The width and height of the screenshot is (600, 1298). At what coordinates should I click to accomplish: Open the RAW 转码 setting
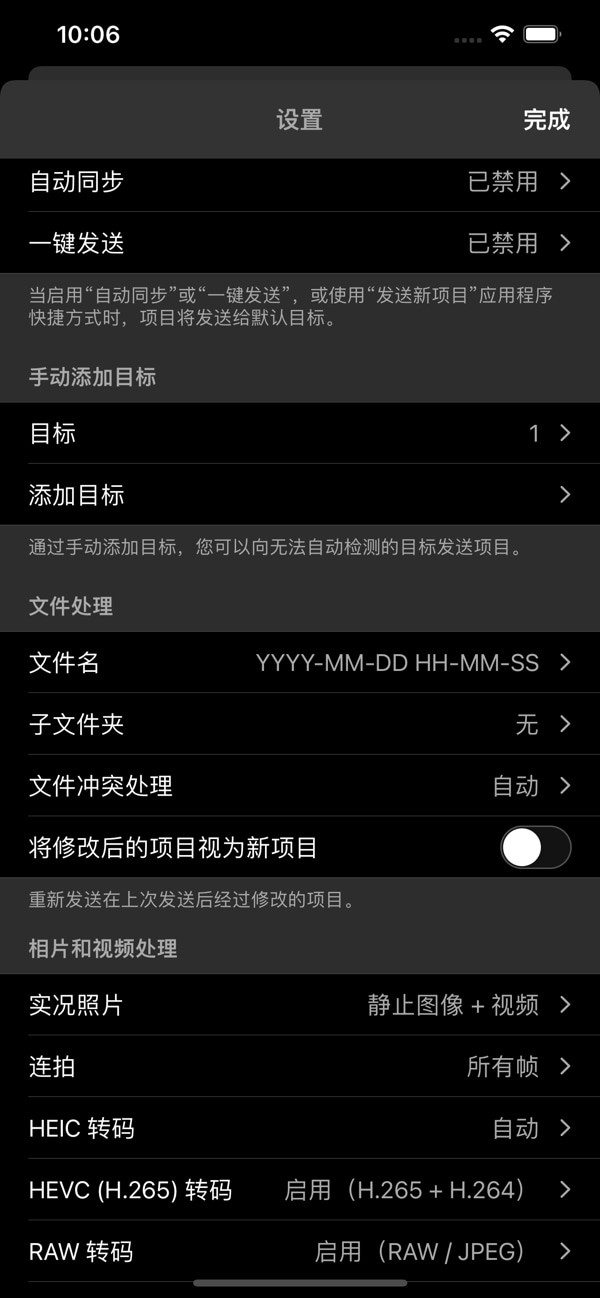click(300, 1251)
